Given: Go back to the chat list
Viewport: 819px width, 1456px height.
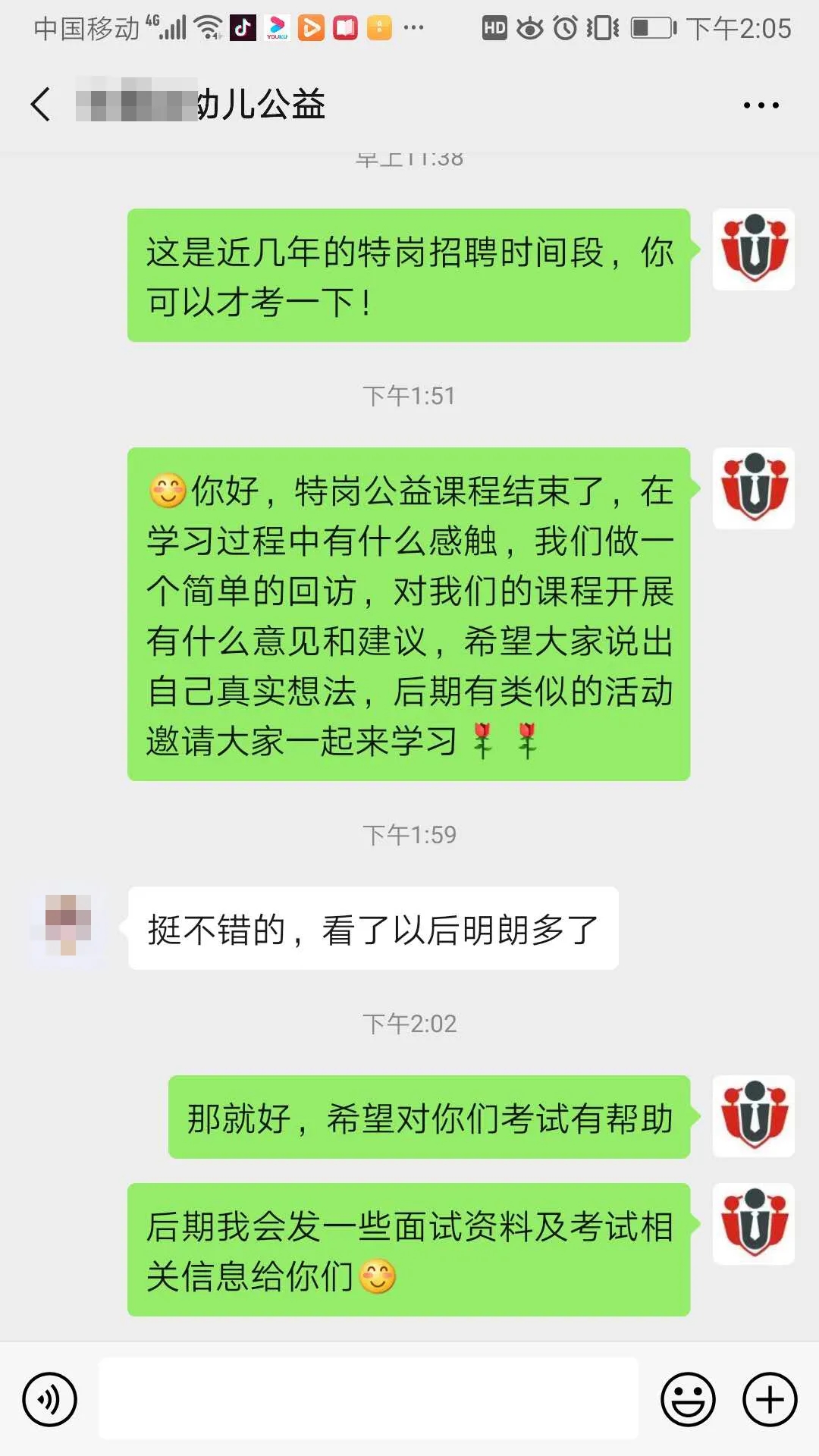Looking at the screenshot, I should pos(41,105).
